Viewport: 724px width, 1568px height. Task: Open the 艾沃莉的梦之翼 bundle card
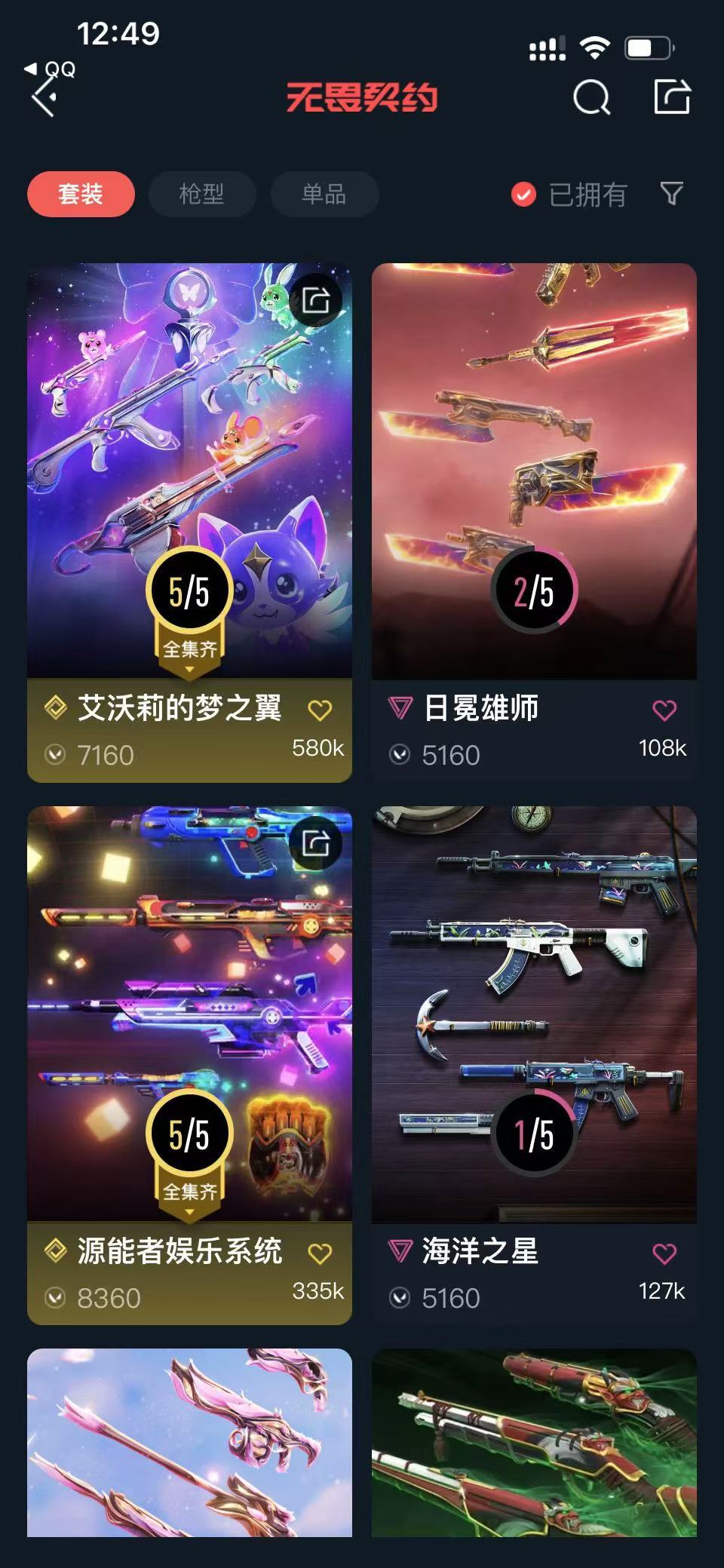tap(189, 468)
